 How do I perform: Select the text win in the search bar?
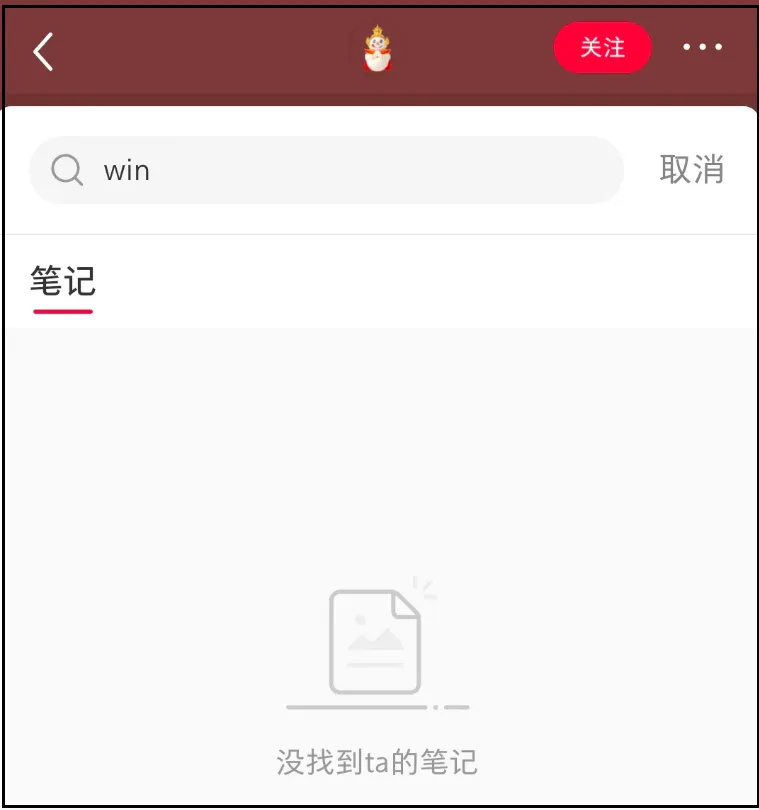125,170
